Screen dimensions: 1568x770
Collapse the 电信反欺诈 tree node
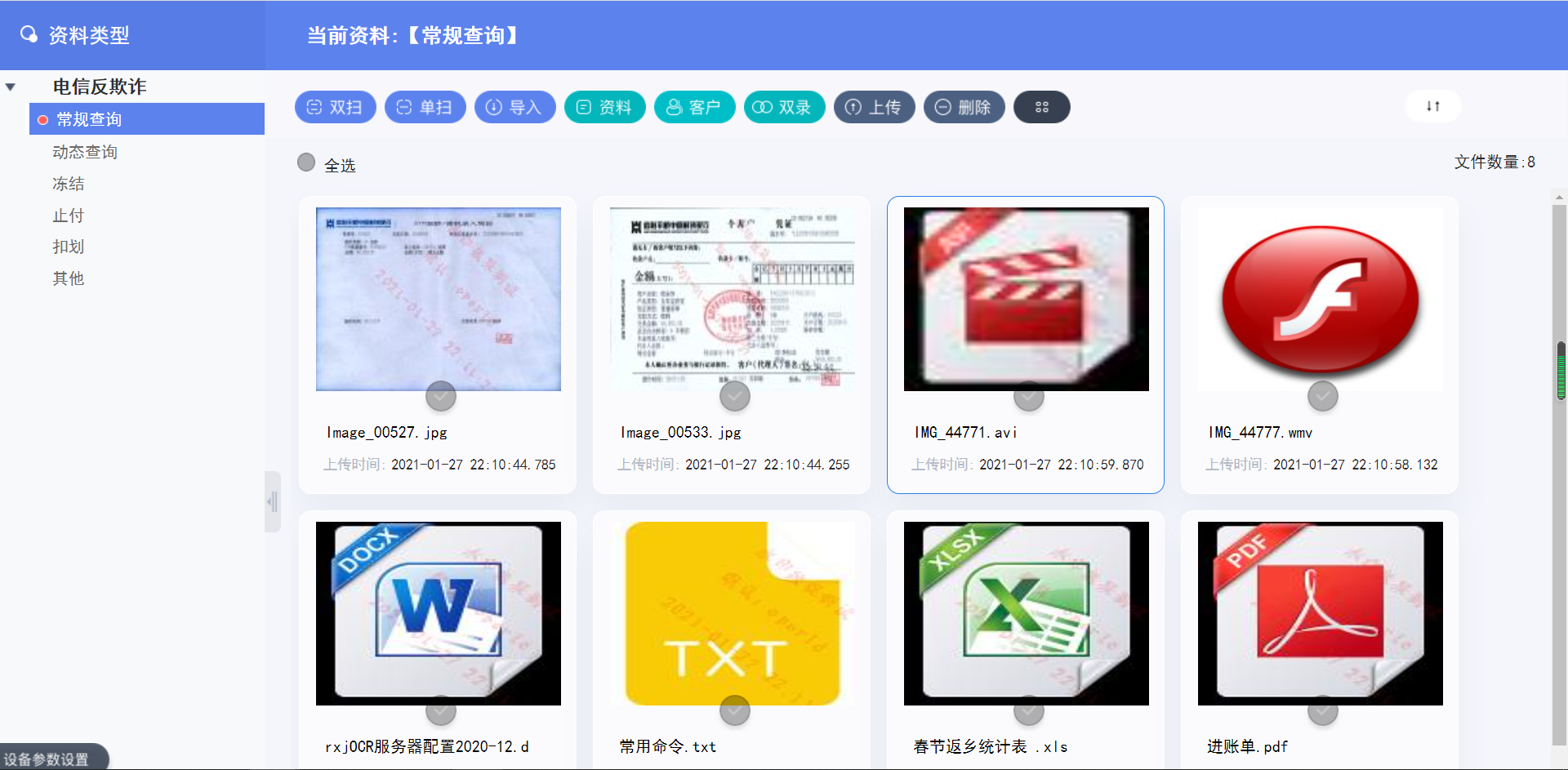click(x=11, y=87)
